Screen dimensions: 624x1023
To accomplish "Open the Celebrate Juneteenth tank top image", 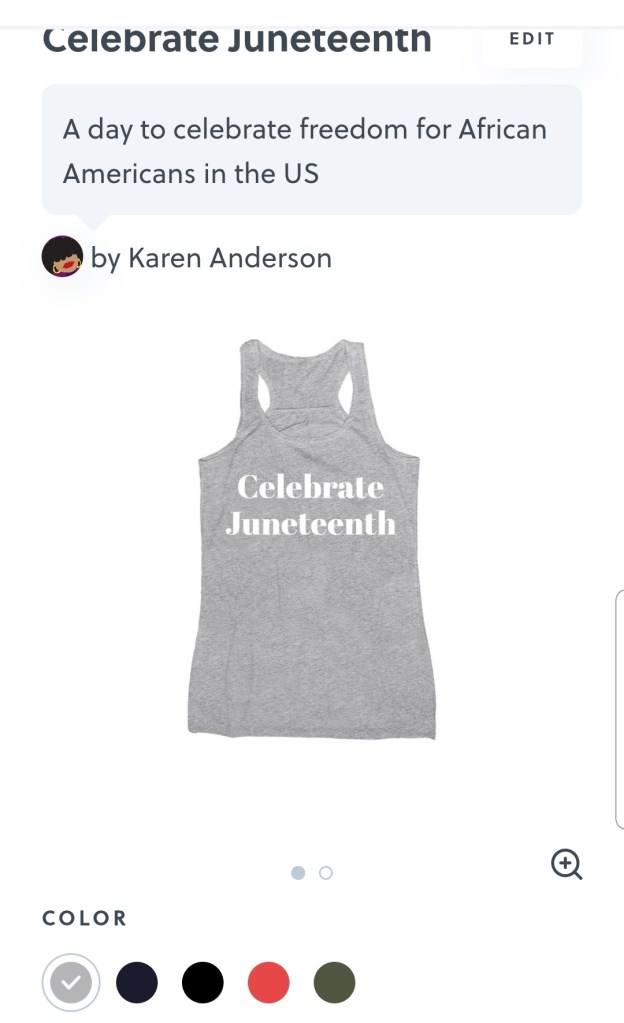I will [311, 540].
